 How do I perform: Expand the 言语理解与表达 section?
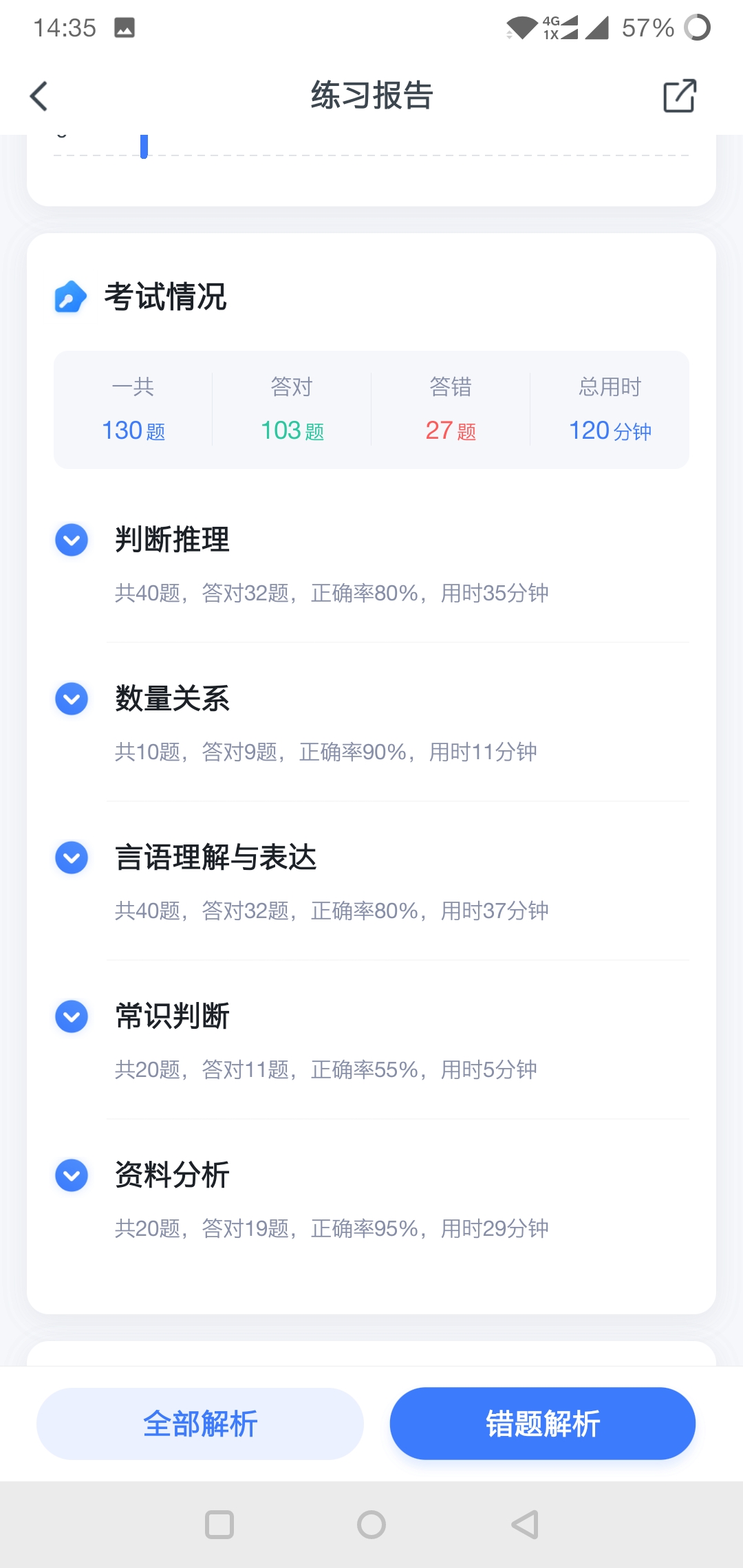[72, 858]
